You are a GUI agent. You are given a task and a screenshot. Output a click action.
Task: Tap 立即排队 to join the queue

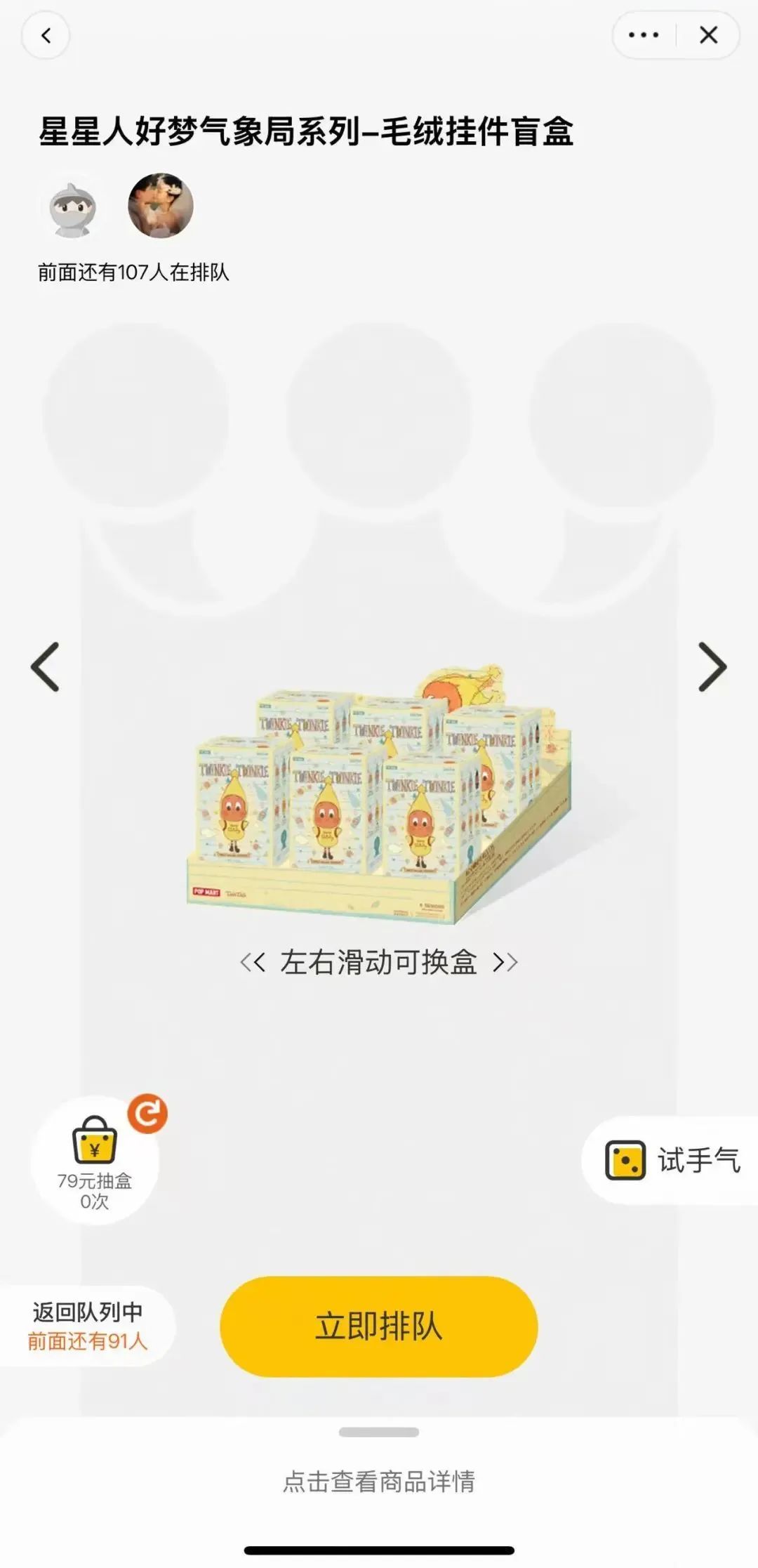pos(378,1326)
